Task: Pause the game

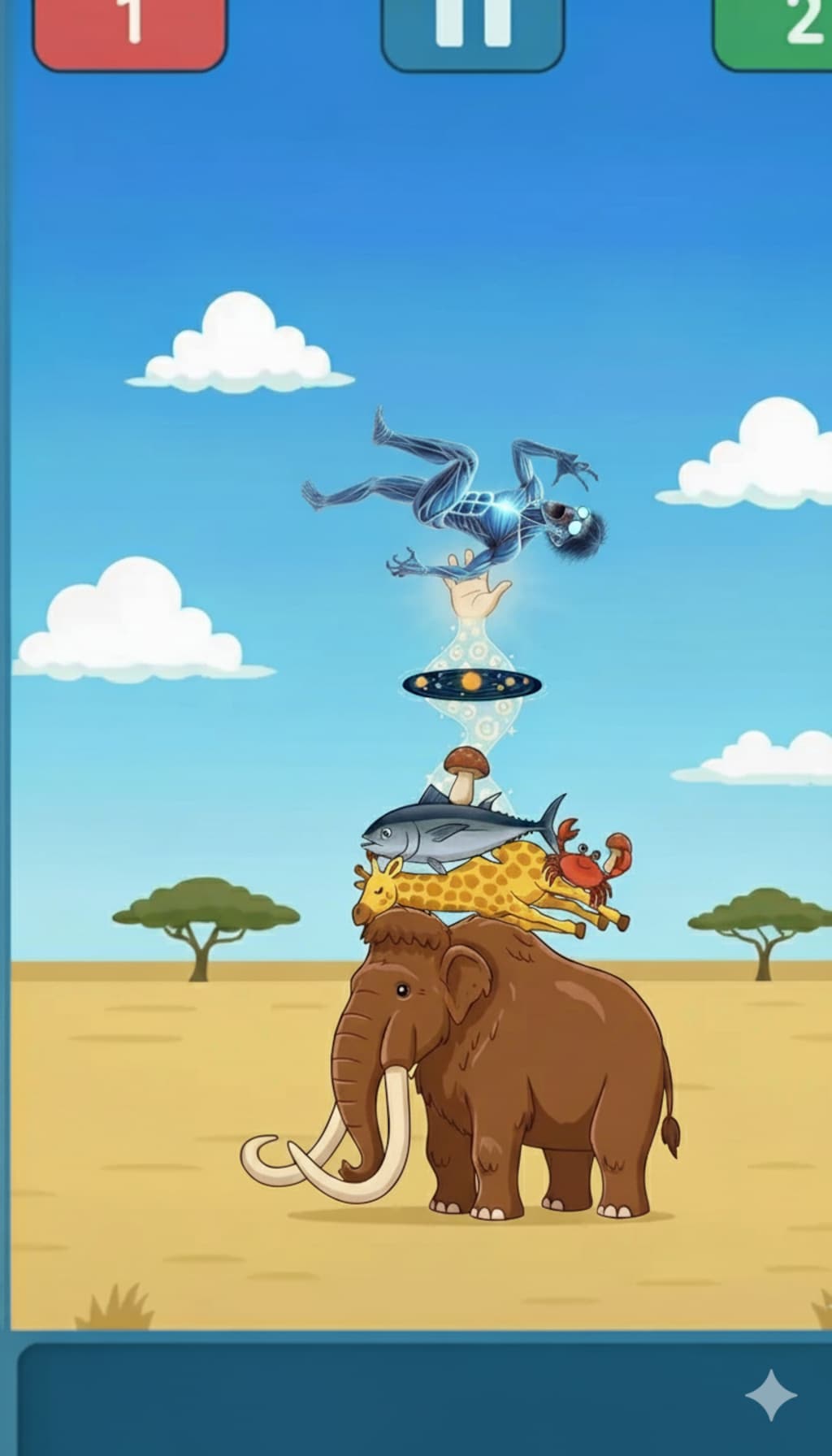Action: coord(473,31)
